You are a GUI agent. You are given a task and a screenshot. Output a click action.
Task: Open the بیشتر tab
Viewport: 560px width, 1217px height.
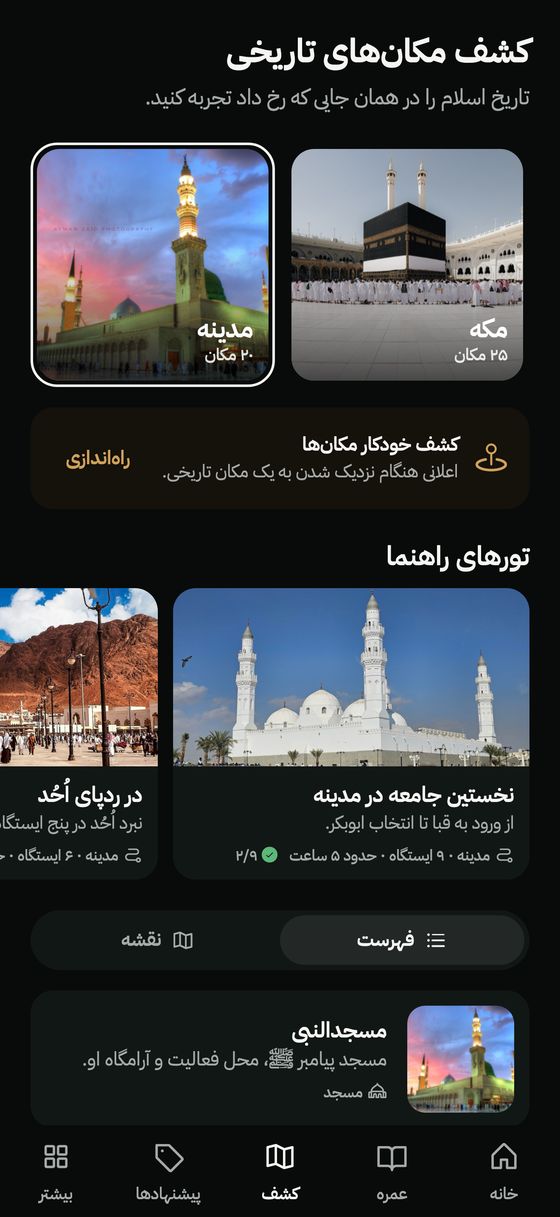point(56,1172)
